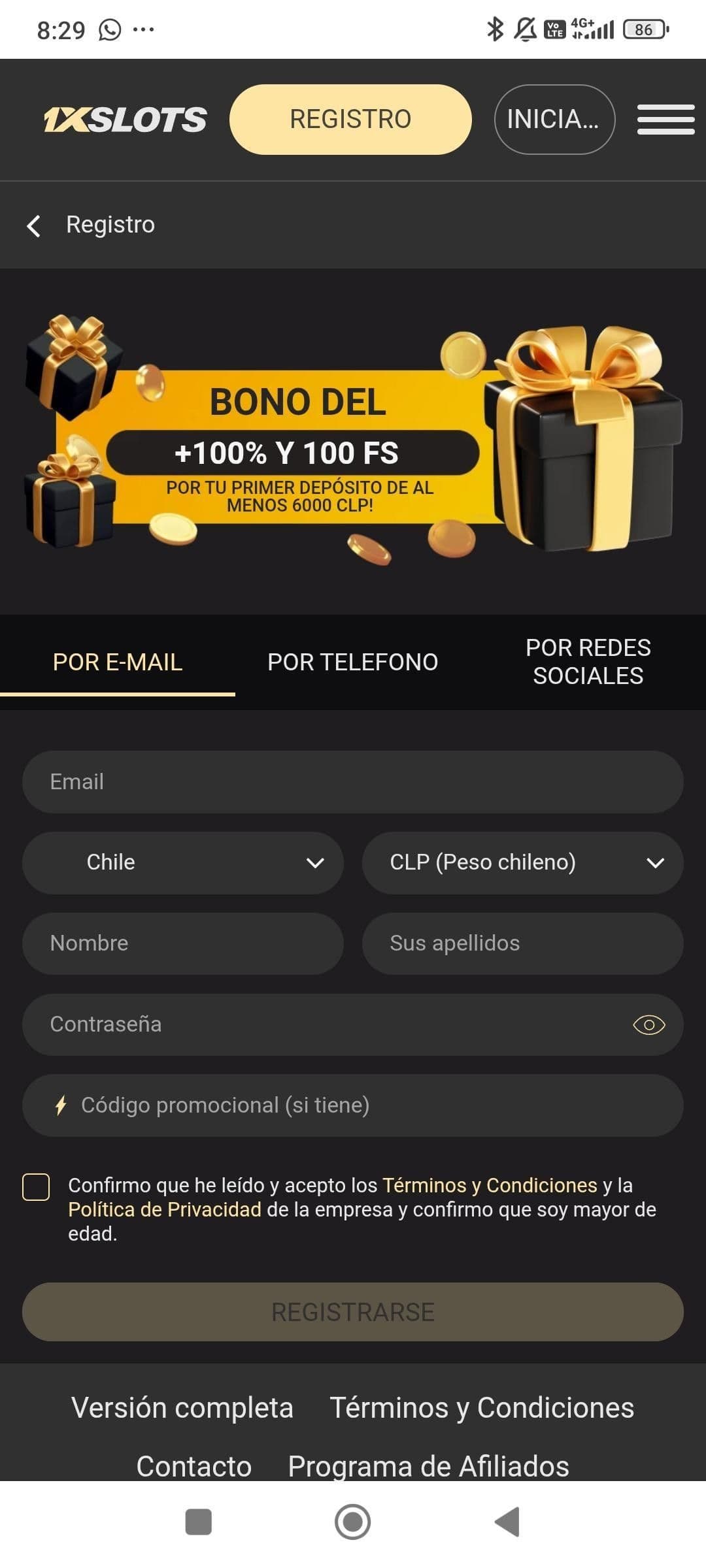This screenshot has height=1568, width=706.
Task: Select the POR REDES SOCIALES tab
Action: [x=586, y=661]
